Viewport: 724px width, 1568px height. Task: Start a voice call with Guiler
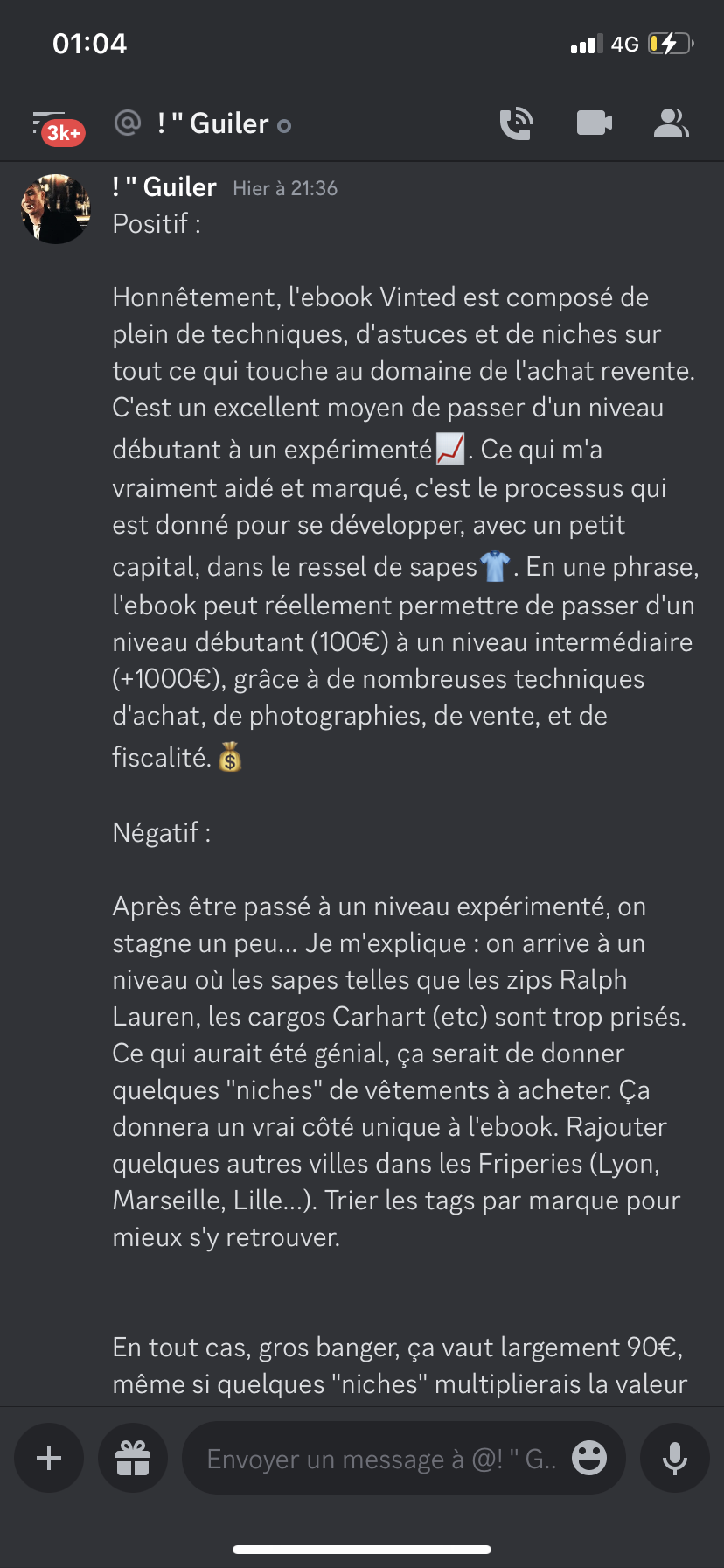516,124
